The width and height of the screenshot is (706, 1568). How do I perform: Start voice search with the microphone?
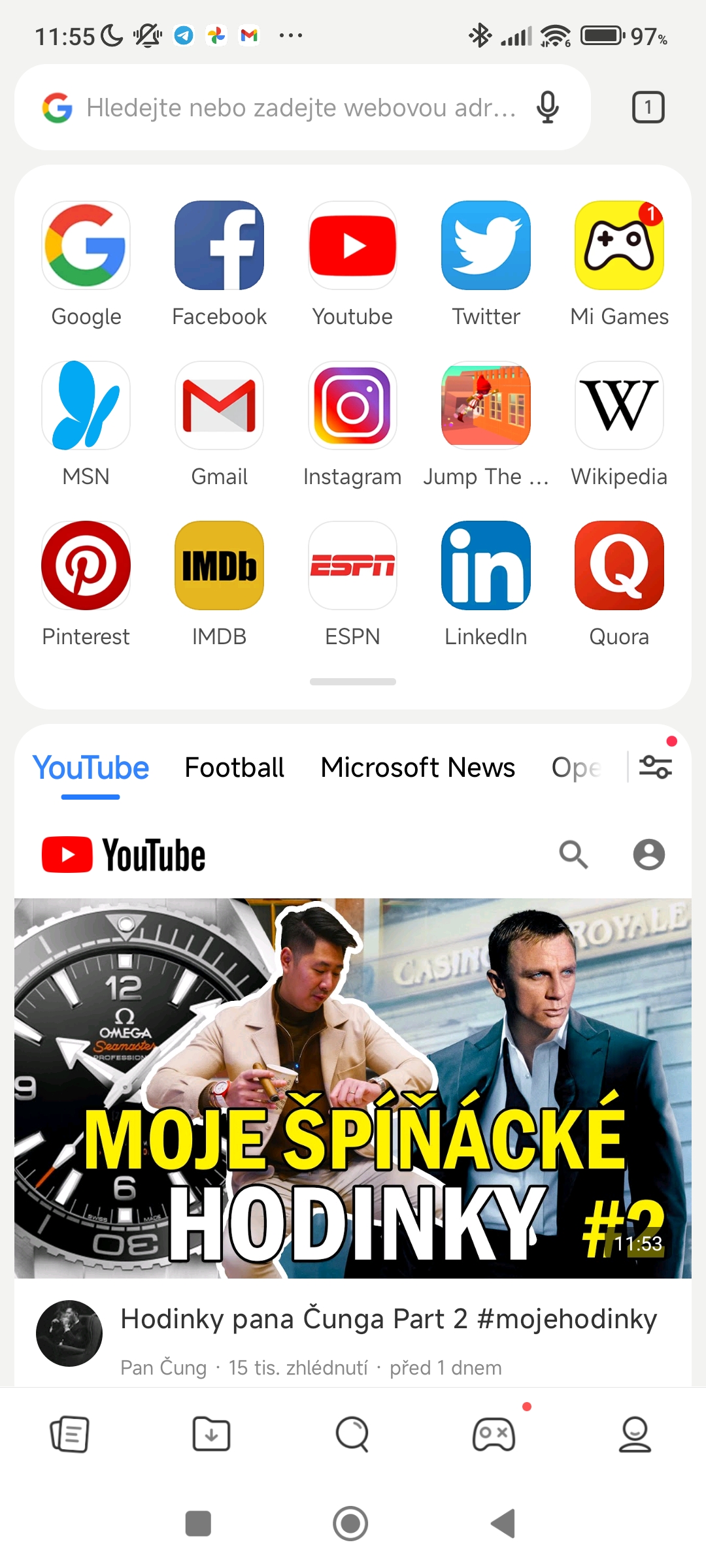(x=548, y=108)
